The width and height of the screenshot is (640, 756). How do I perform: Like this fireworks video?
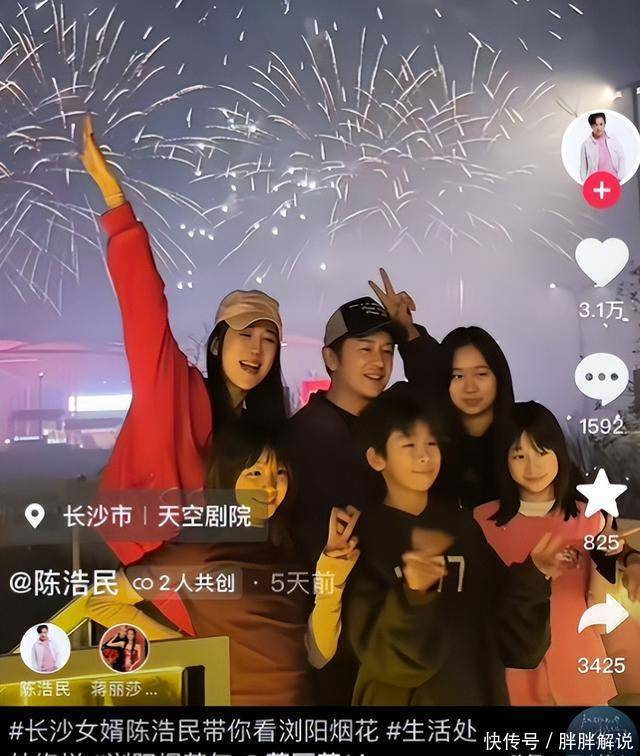pyautogui.click(x=602, y=262)
